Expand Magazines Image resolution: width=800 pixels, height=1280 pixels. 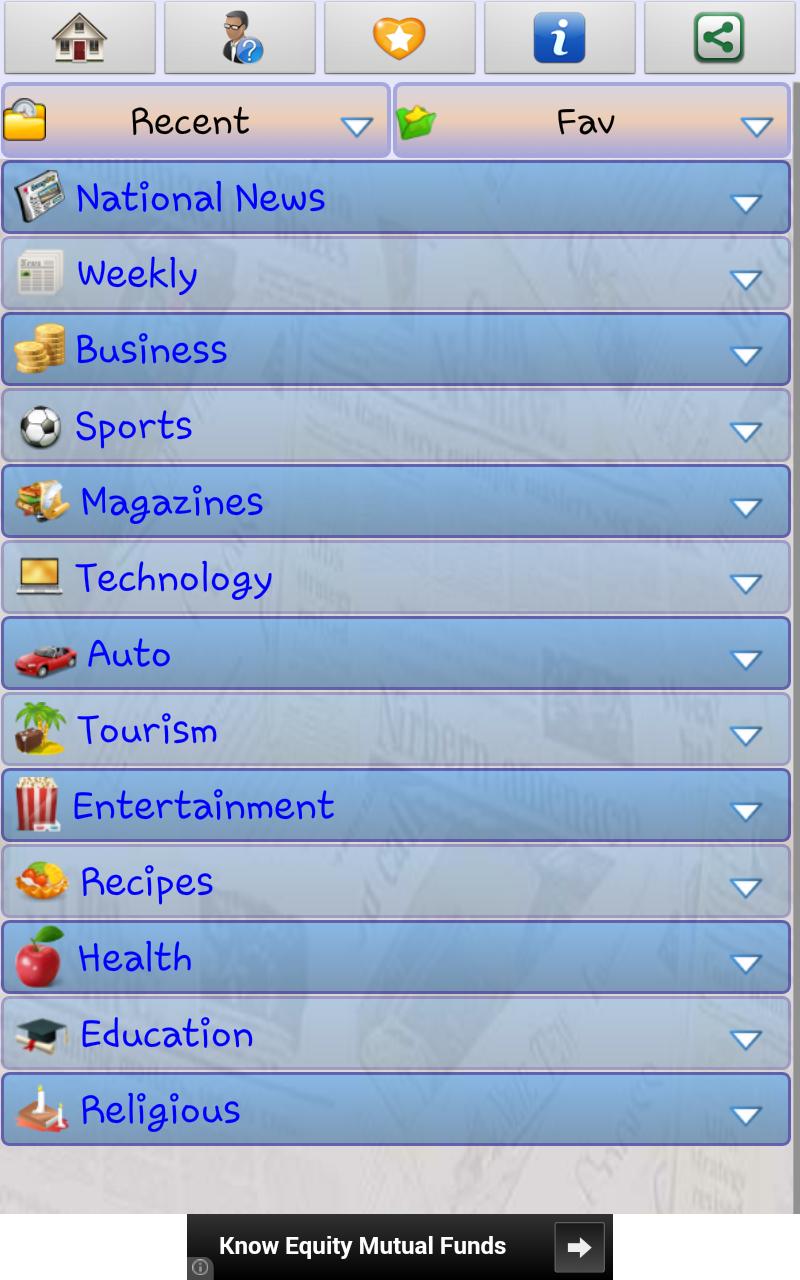(396, 502)
